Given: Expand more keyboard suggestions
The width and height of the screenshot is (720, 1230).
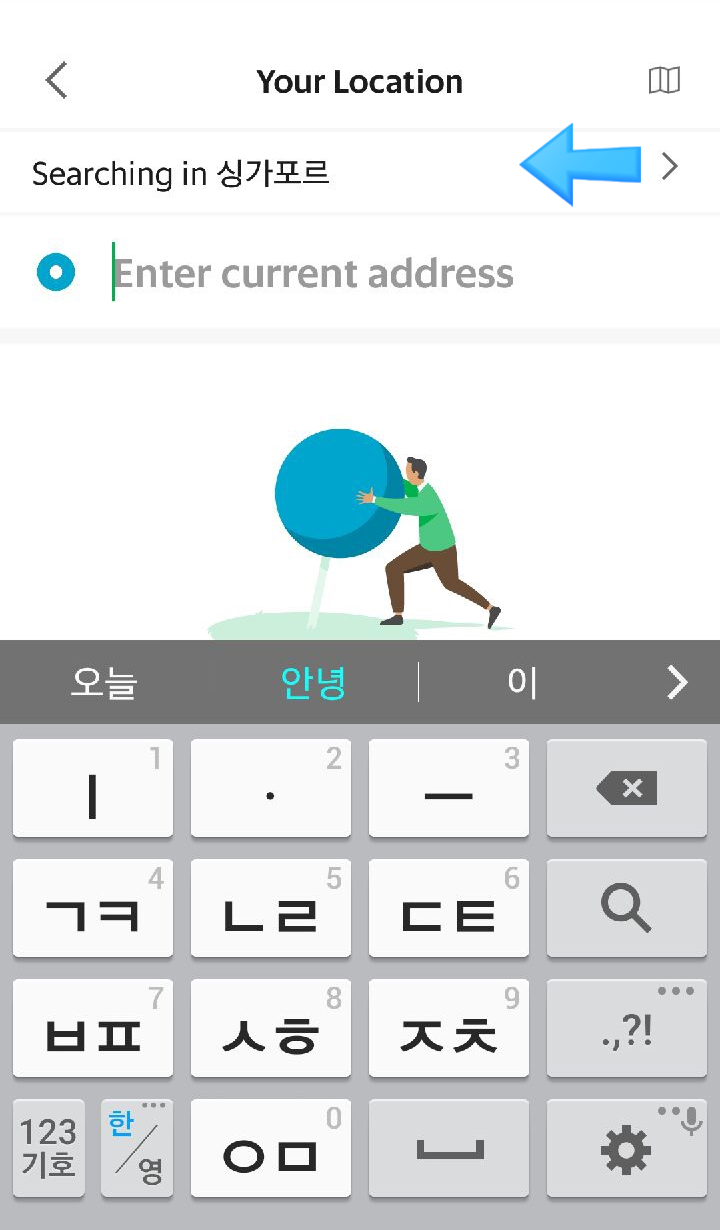Looking at the screenshot, I should click(677, 683).
